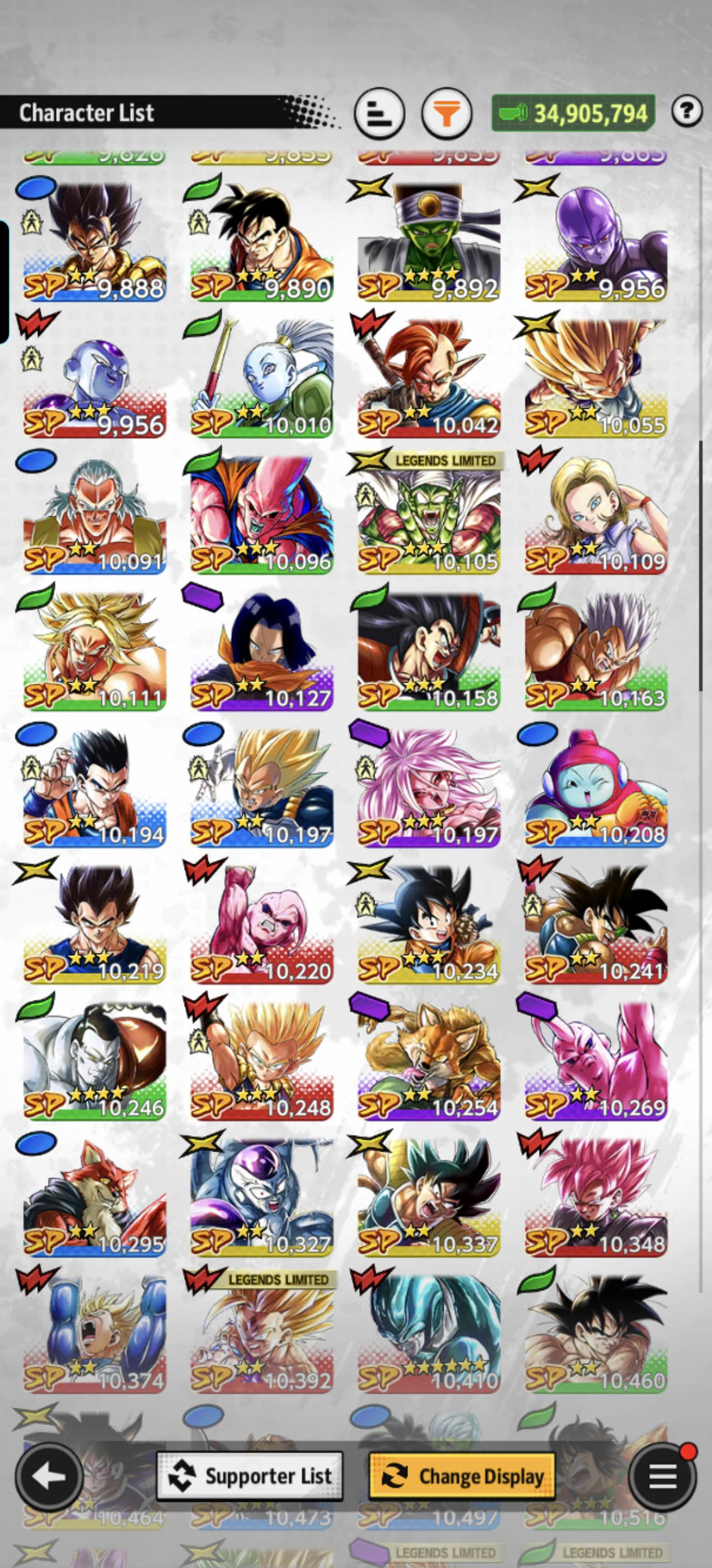Go back with the arrow button

(49, 1476)
